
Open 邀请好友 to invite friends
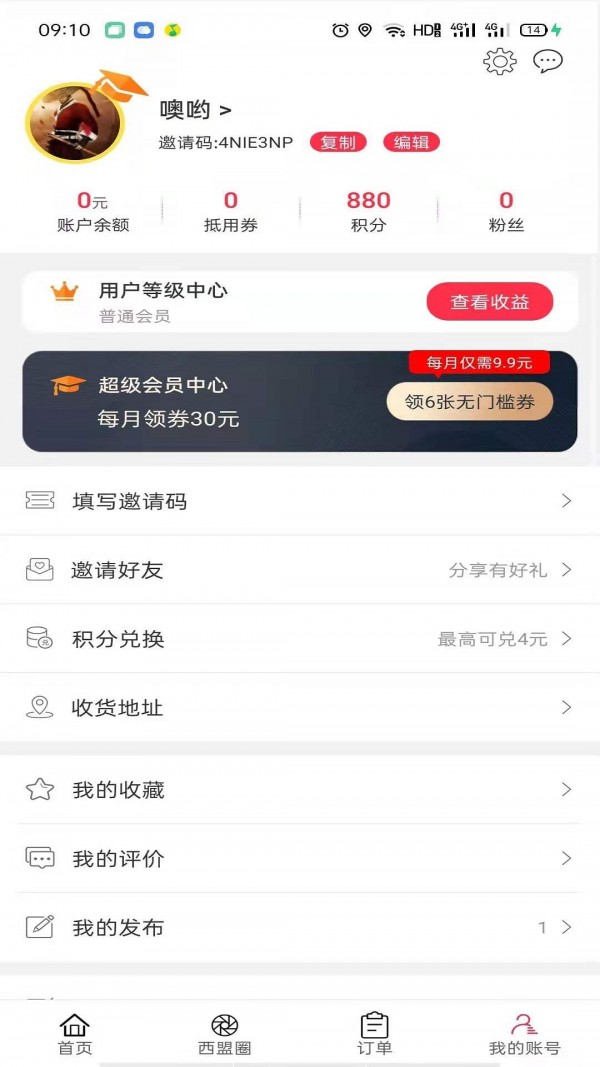pos(300,570)
